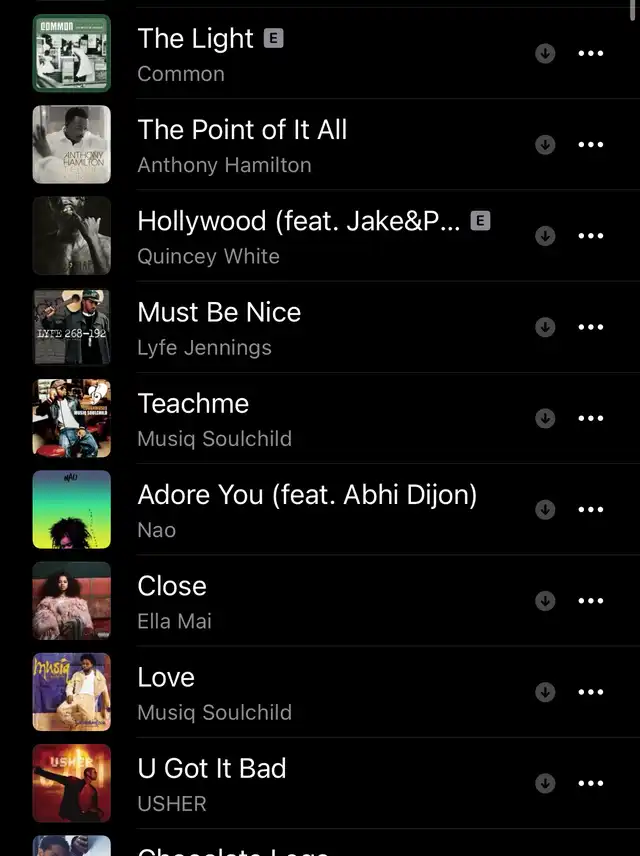Play Close by Ella Mai
Screen dimensions: 640x856
172,587
